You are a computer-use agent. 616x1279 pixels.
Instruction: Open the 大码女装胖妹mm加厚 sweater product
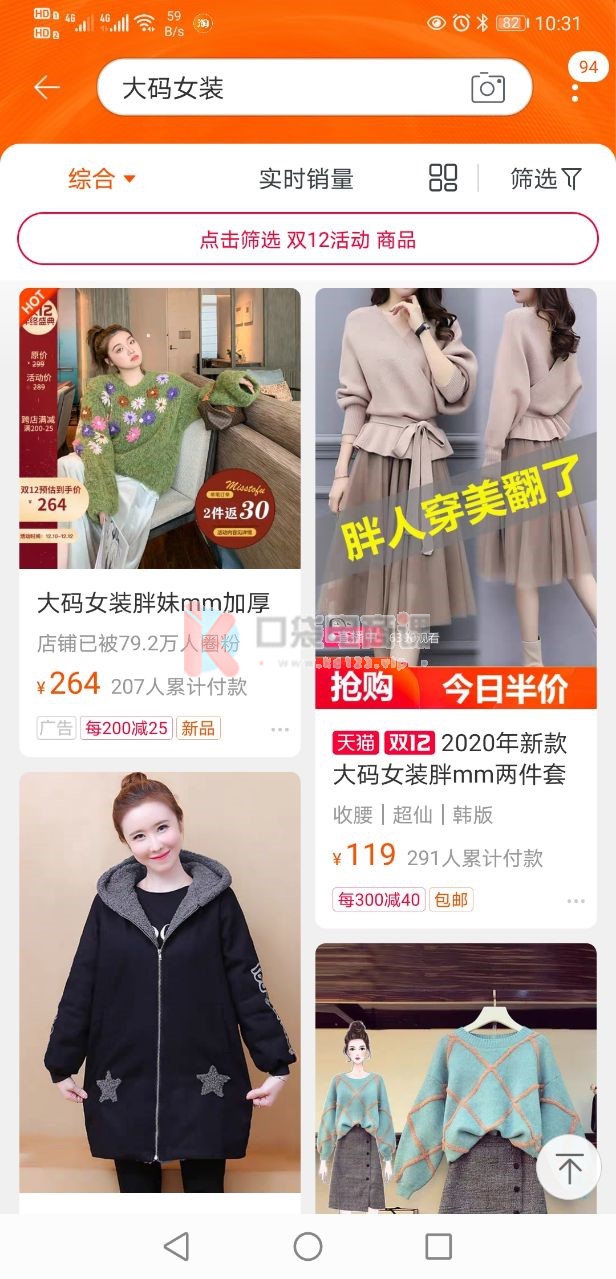pyautogui.click(x=160, y=430)
